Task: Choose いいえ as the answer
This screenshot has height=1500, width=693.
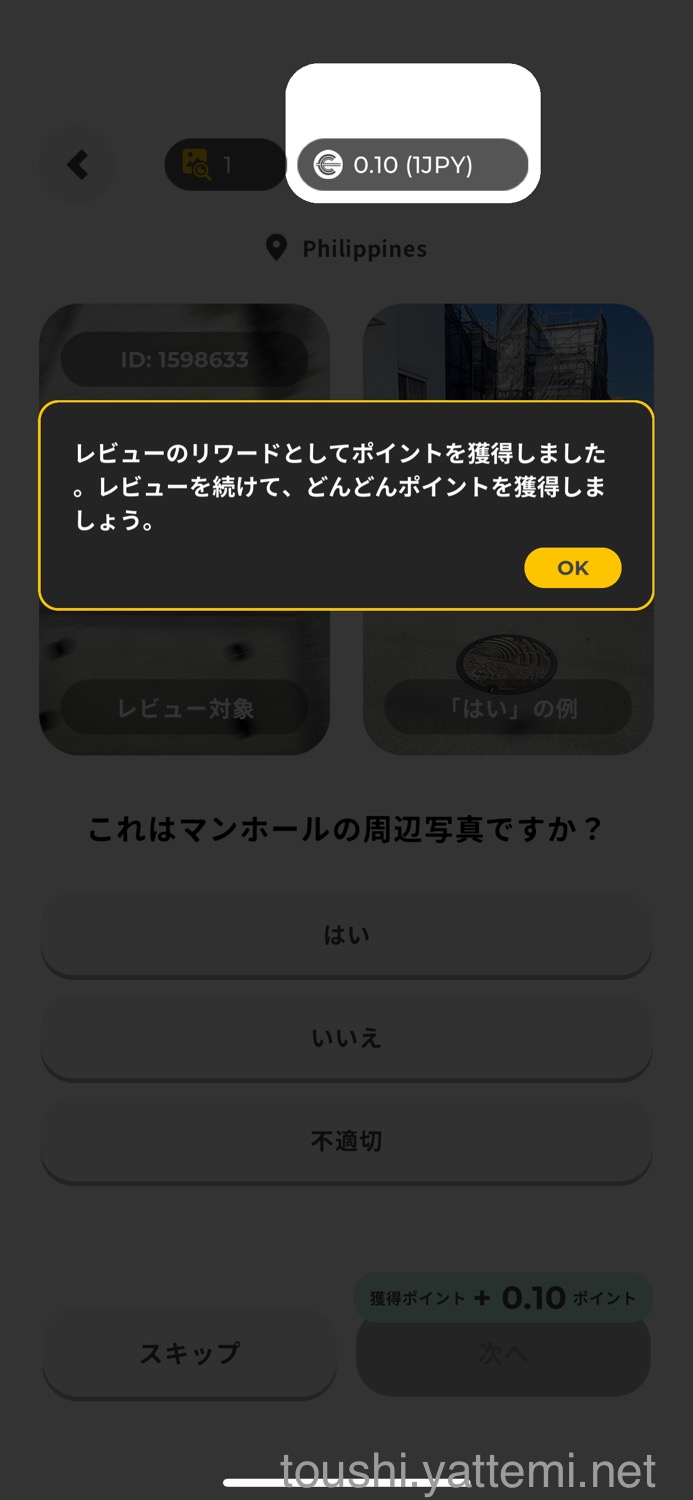Action: 346,1038
